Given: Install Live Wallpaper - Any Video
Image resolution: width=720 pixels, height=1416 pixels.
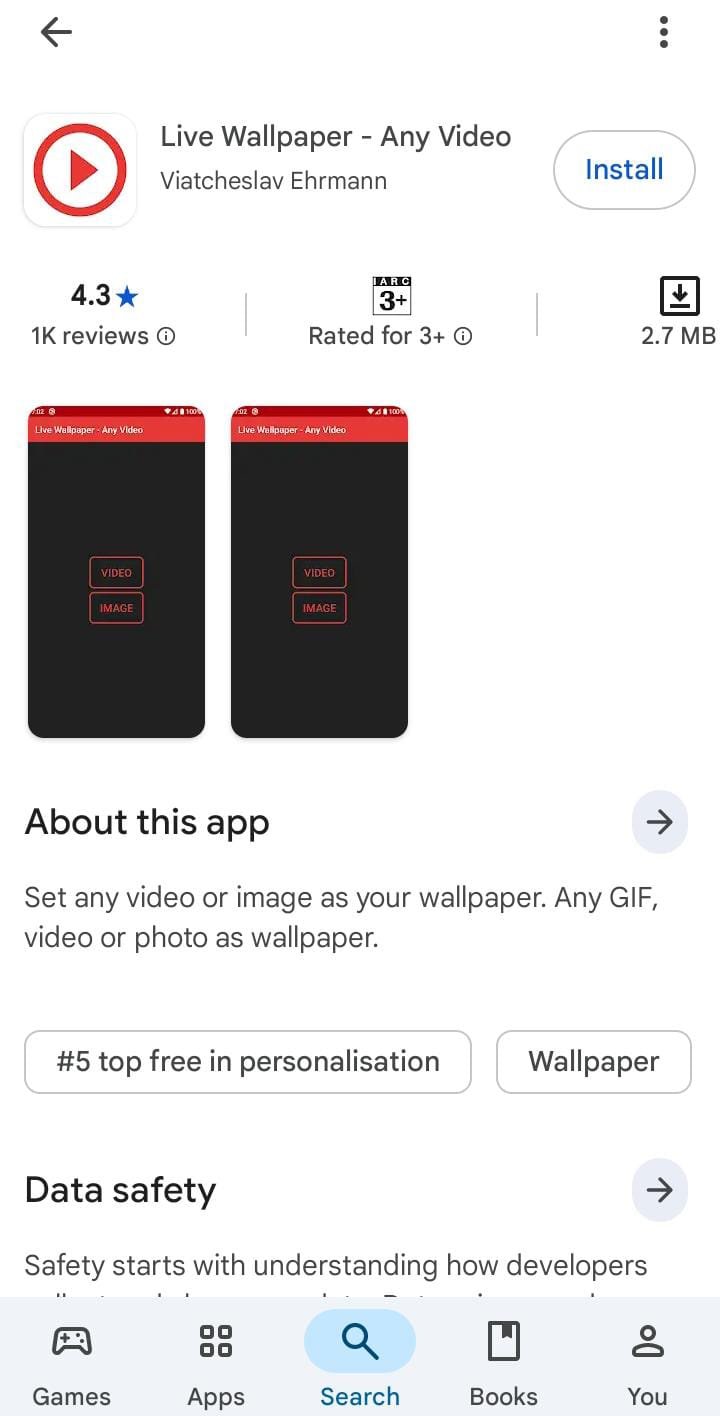Looking at the screenshot, I should coord(624,170).
